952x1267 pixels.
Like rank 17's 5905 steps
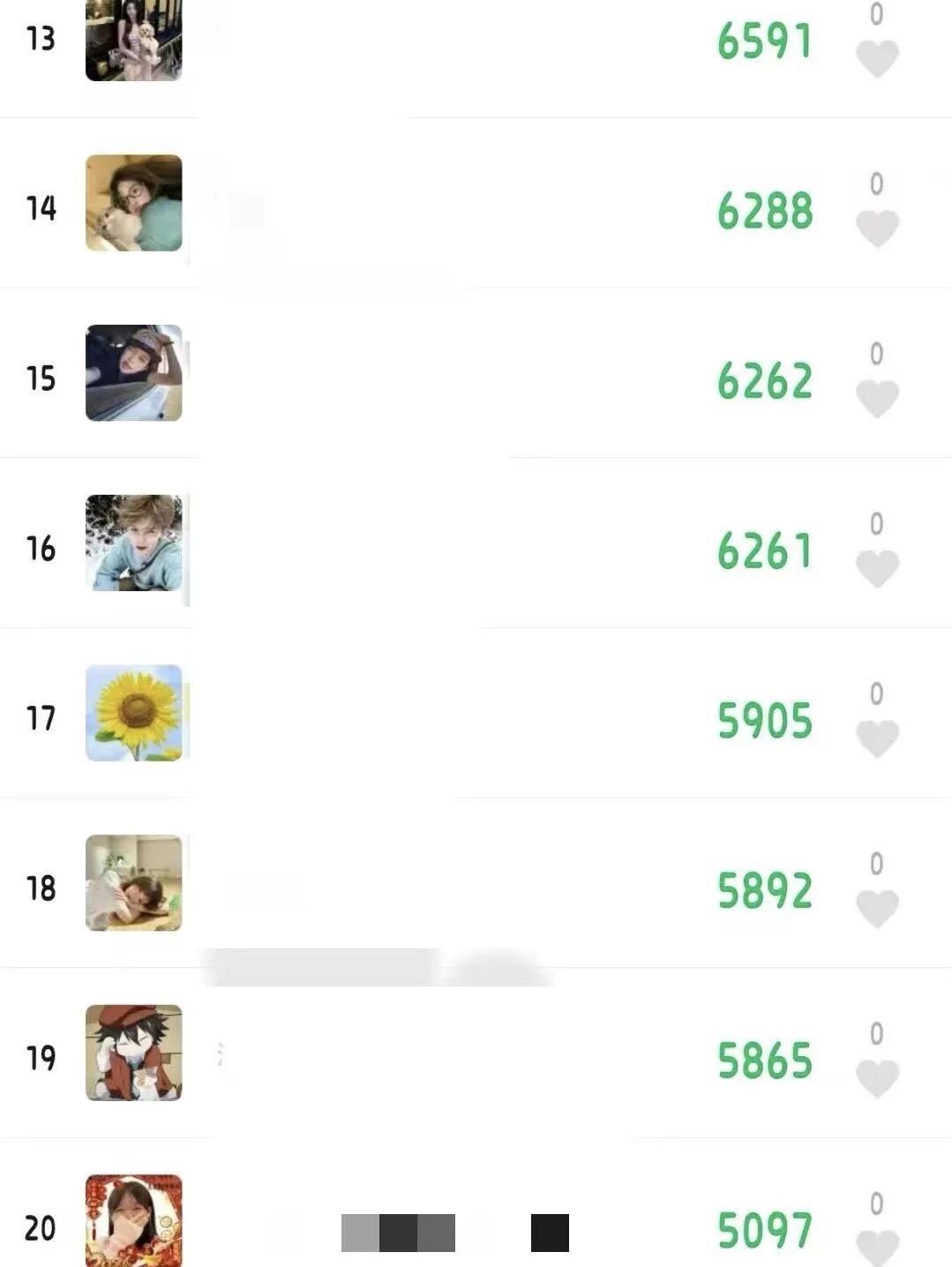coord(877,738)
